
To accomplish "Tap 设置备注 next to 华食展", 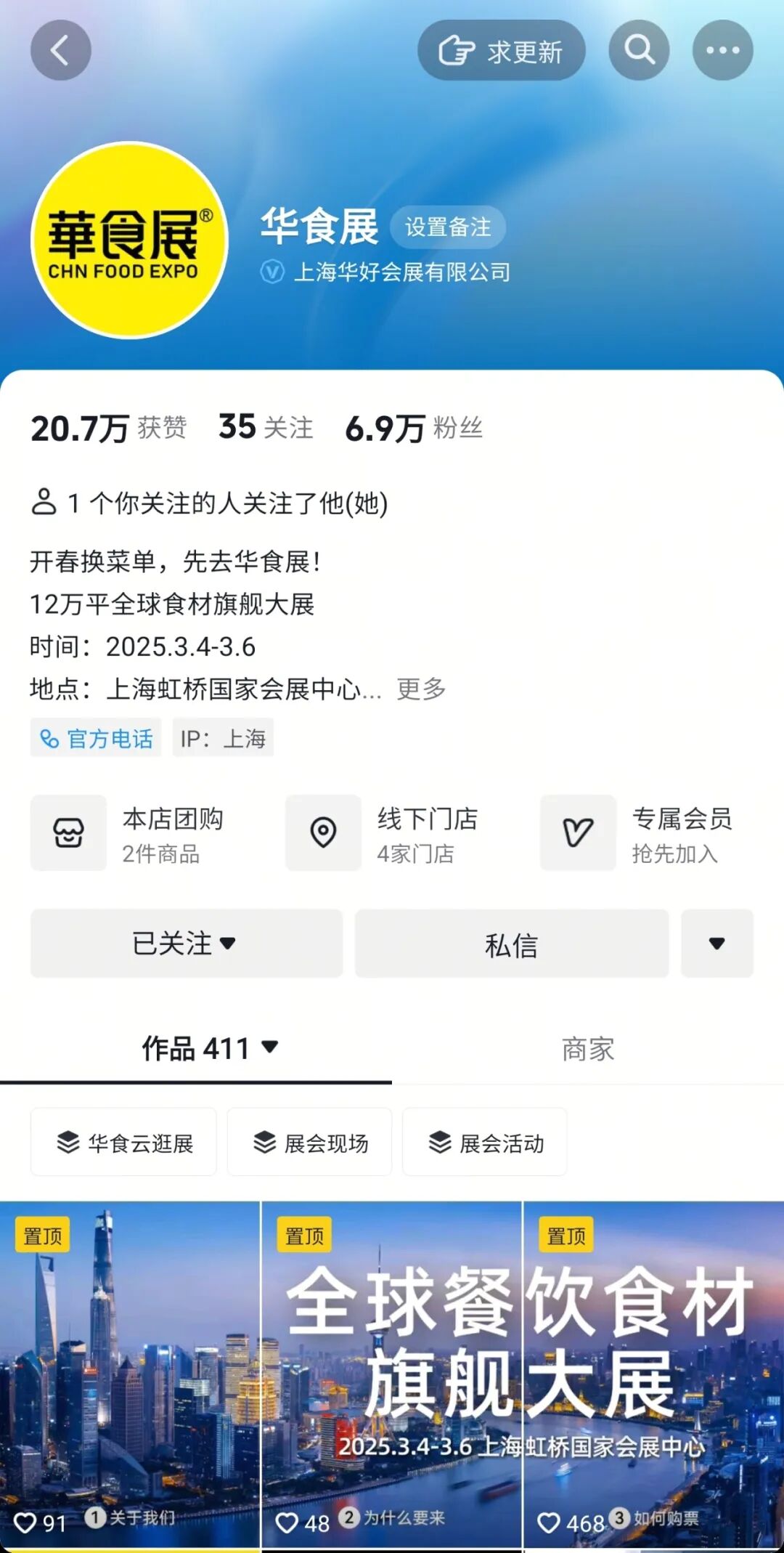I will 447,227.
